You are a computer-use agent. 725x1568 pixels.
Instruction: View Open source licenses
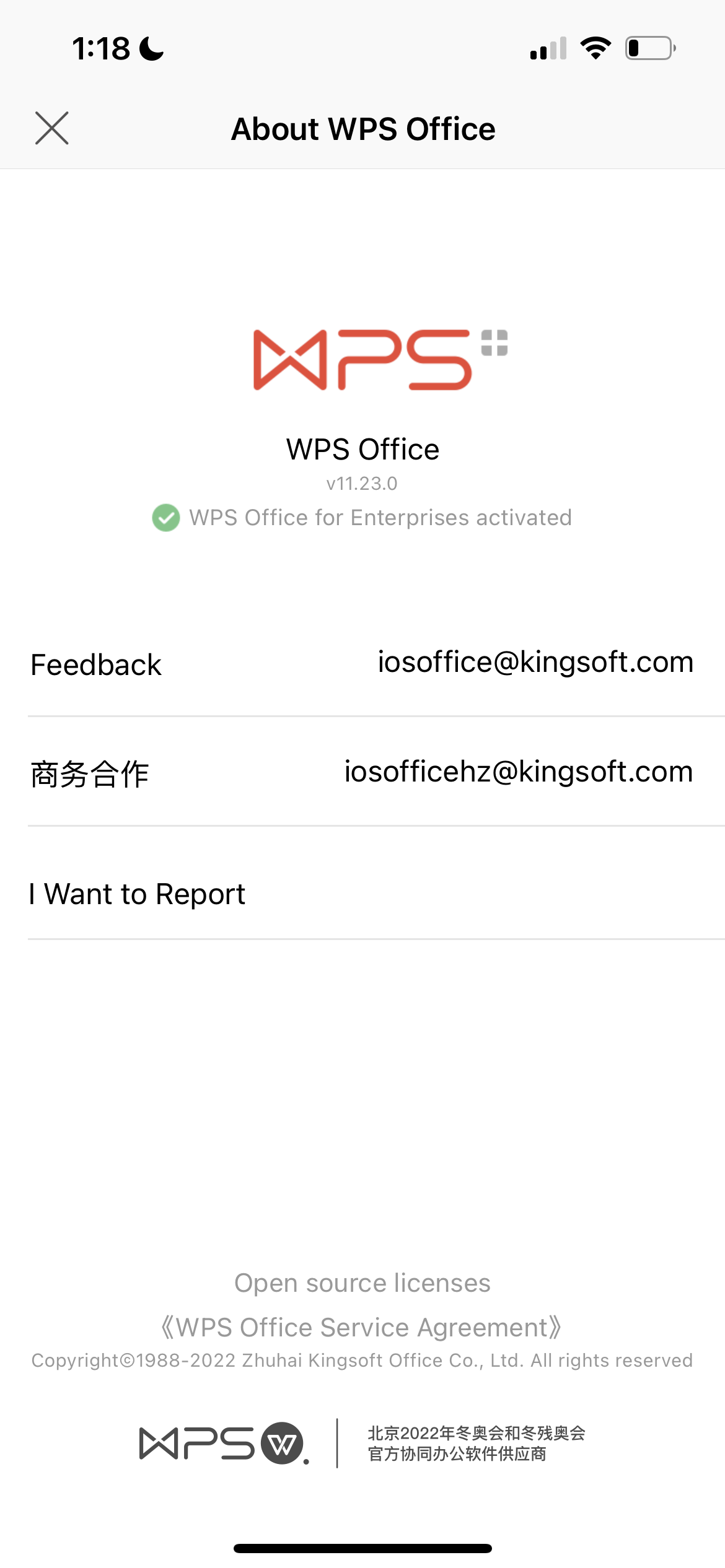click(362, 1283)
